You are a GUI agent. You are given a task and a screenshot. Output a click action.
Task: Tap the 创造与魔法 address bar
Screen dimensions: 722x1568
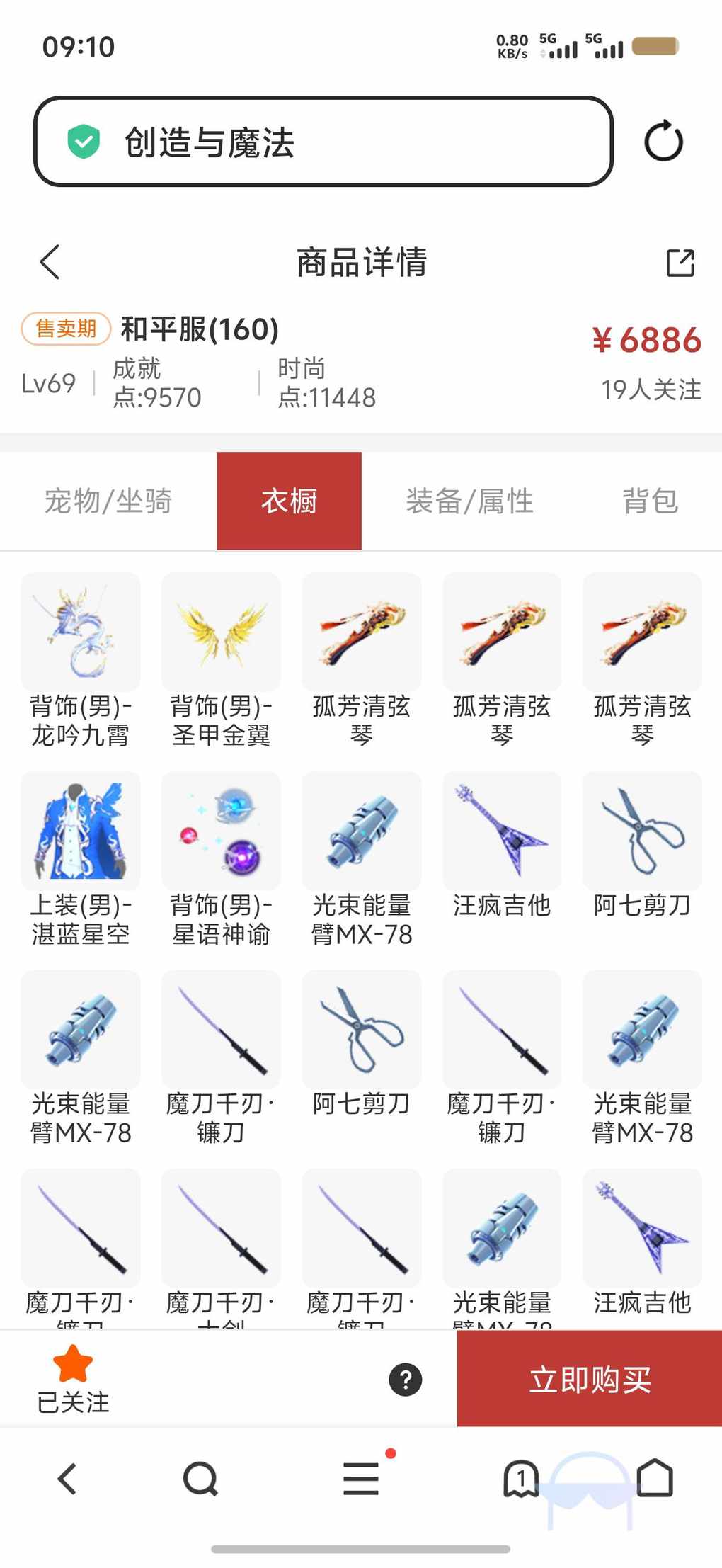pyautogui.click(x=323, y=142)
